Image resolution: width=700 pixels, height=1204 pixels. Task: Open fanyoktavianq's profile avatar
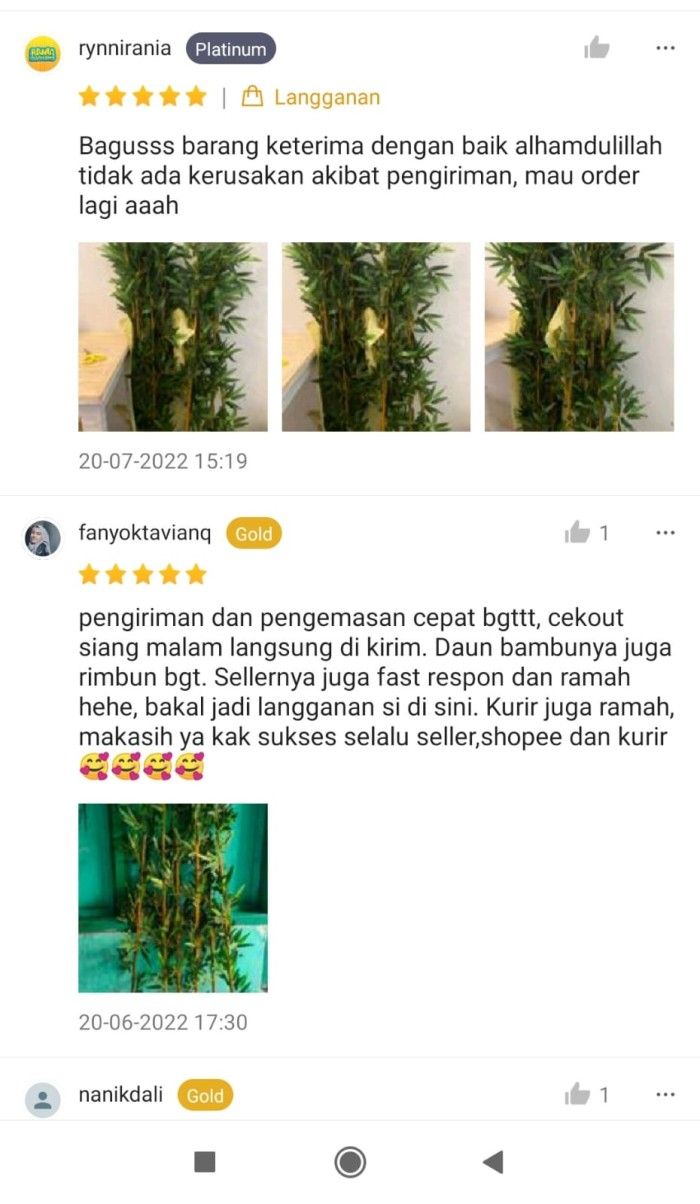[x=42, y=538]
